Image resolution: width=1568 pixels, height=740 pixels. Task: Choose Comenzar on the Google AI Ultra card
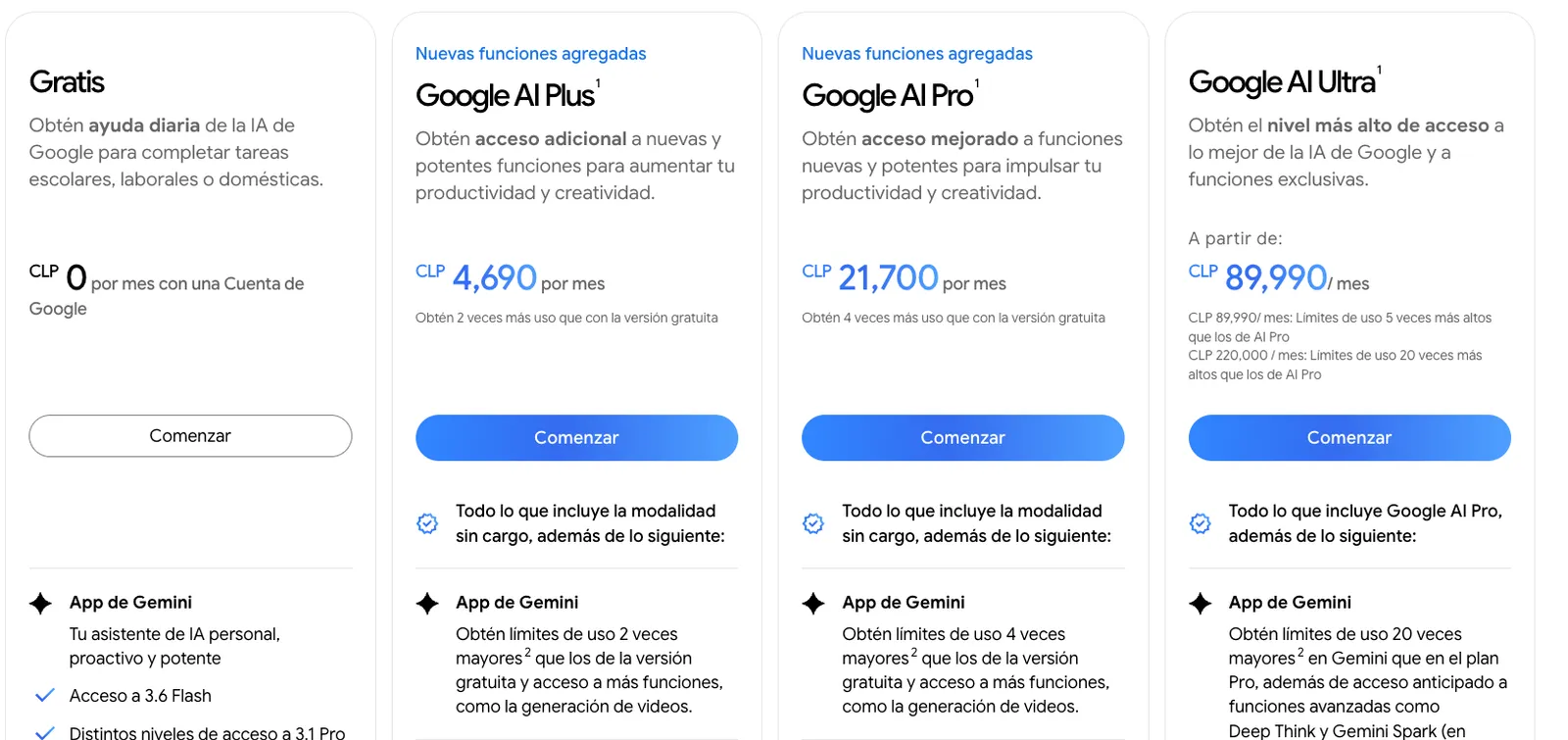click(x=1349, y=437)
